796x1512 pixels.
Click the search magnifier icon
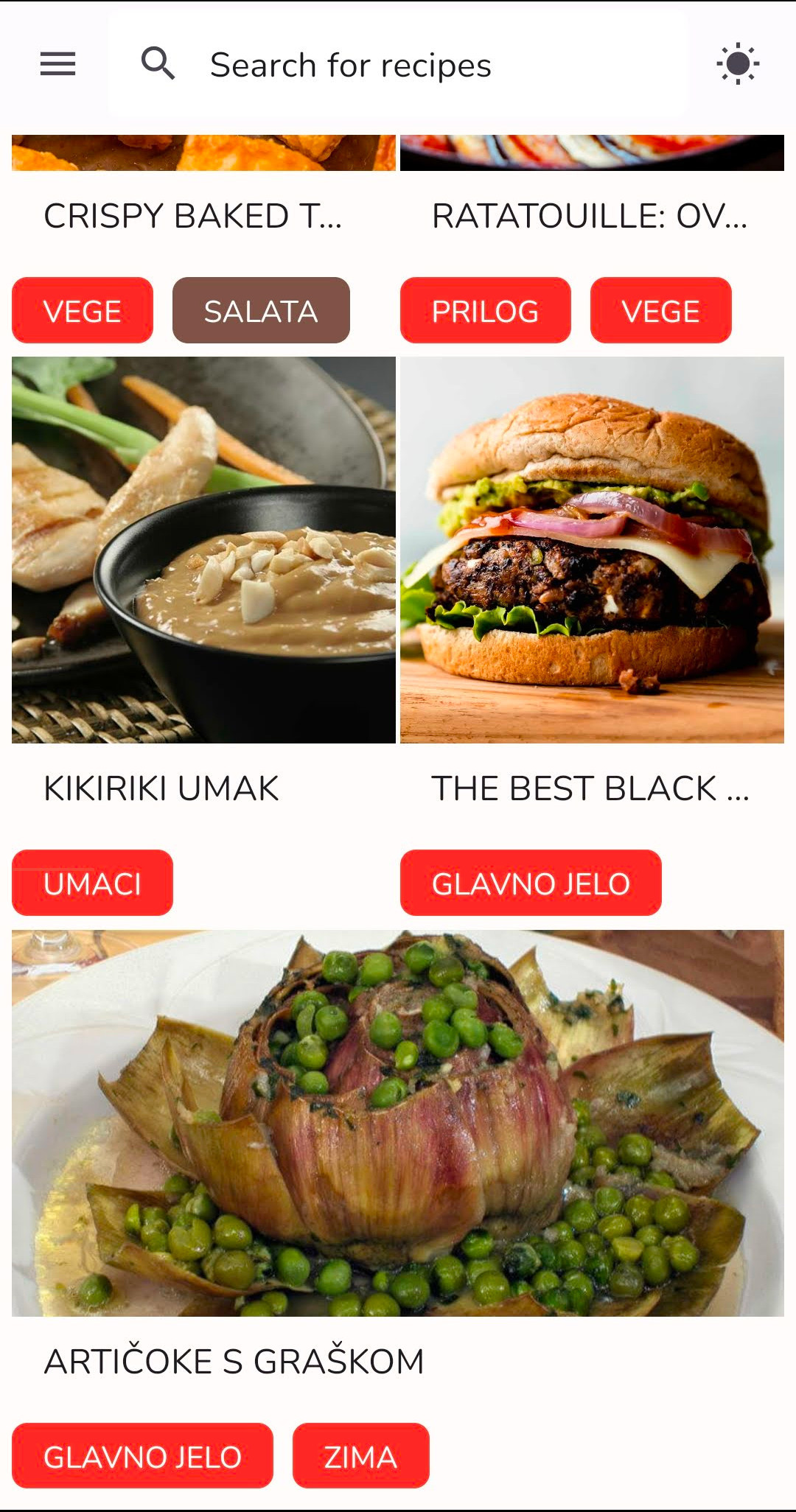(x=158, y=65)
